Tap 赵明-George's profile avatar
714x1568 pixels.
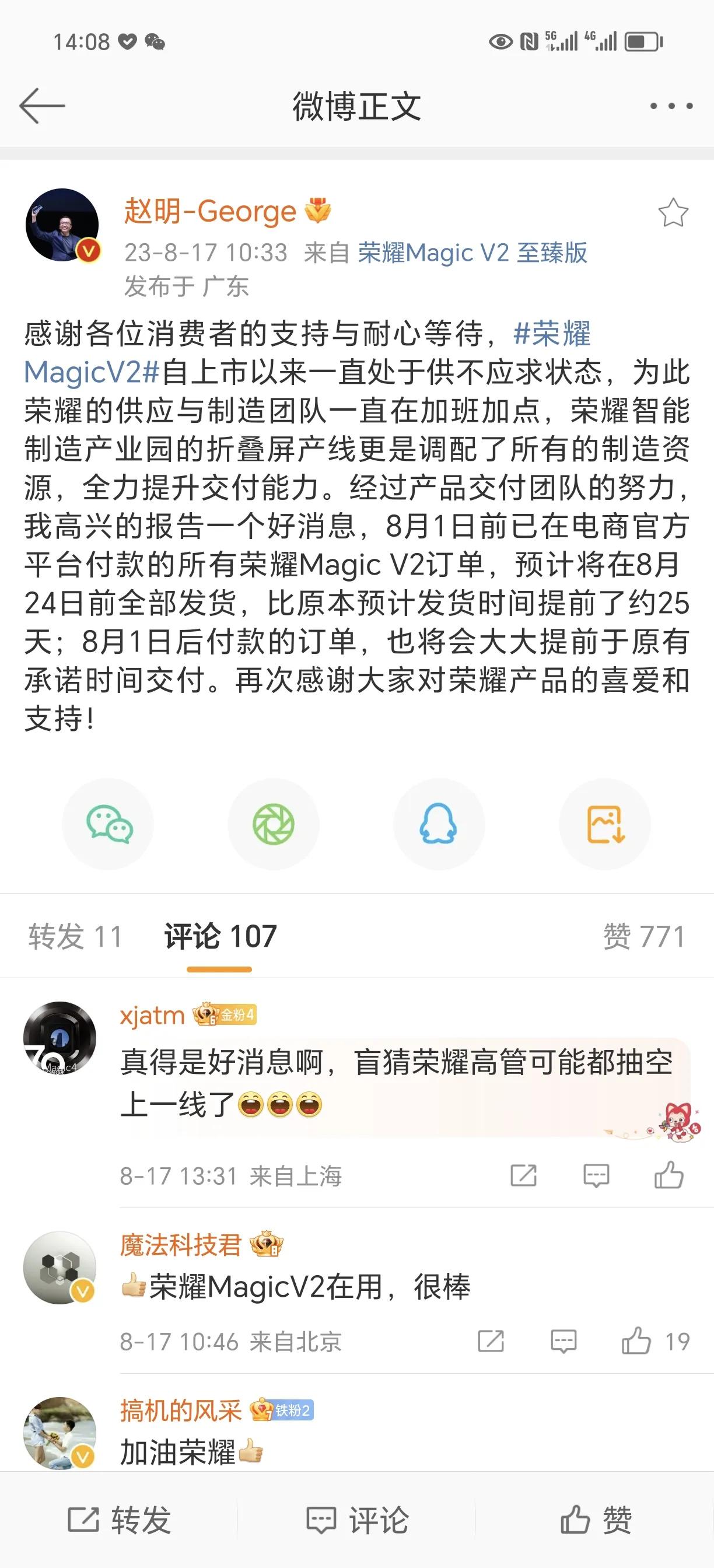tap(62, 224)
